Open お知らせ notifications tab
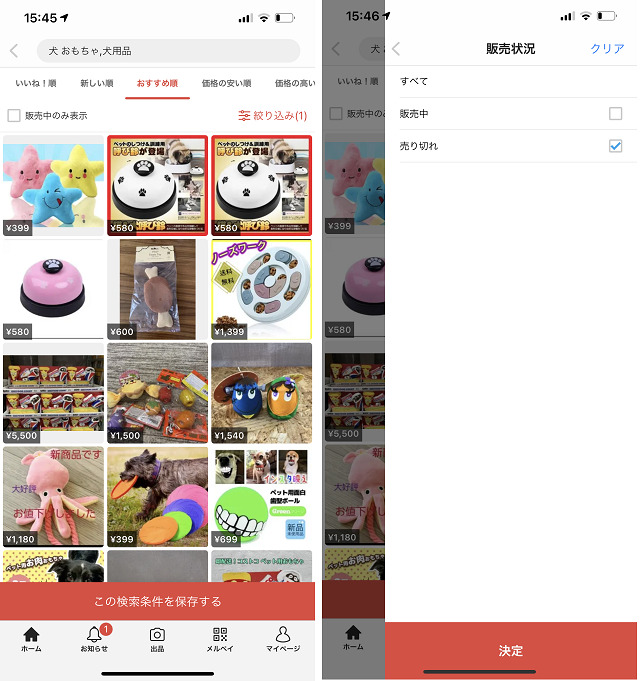 point(95,639)
